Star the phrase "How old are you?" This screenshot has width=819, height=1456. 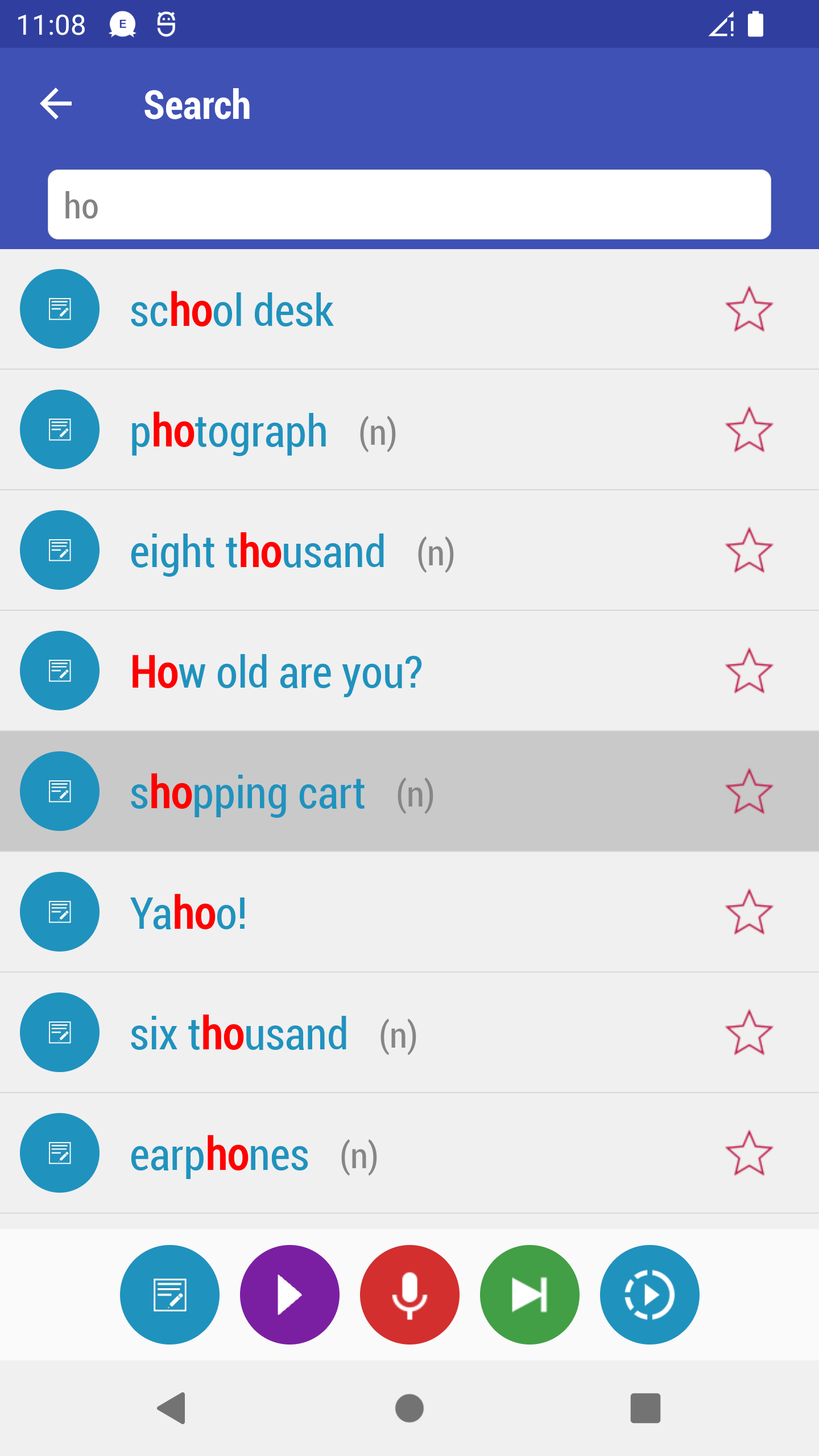click(x=748, y=671)
